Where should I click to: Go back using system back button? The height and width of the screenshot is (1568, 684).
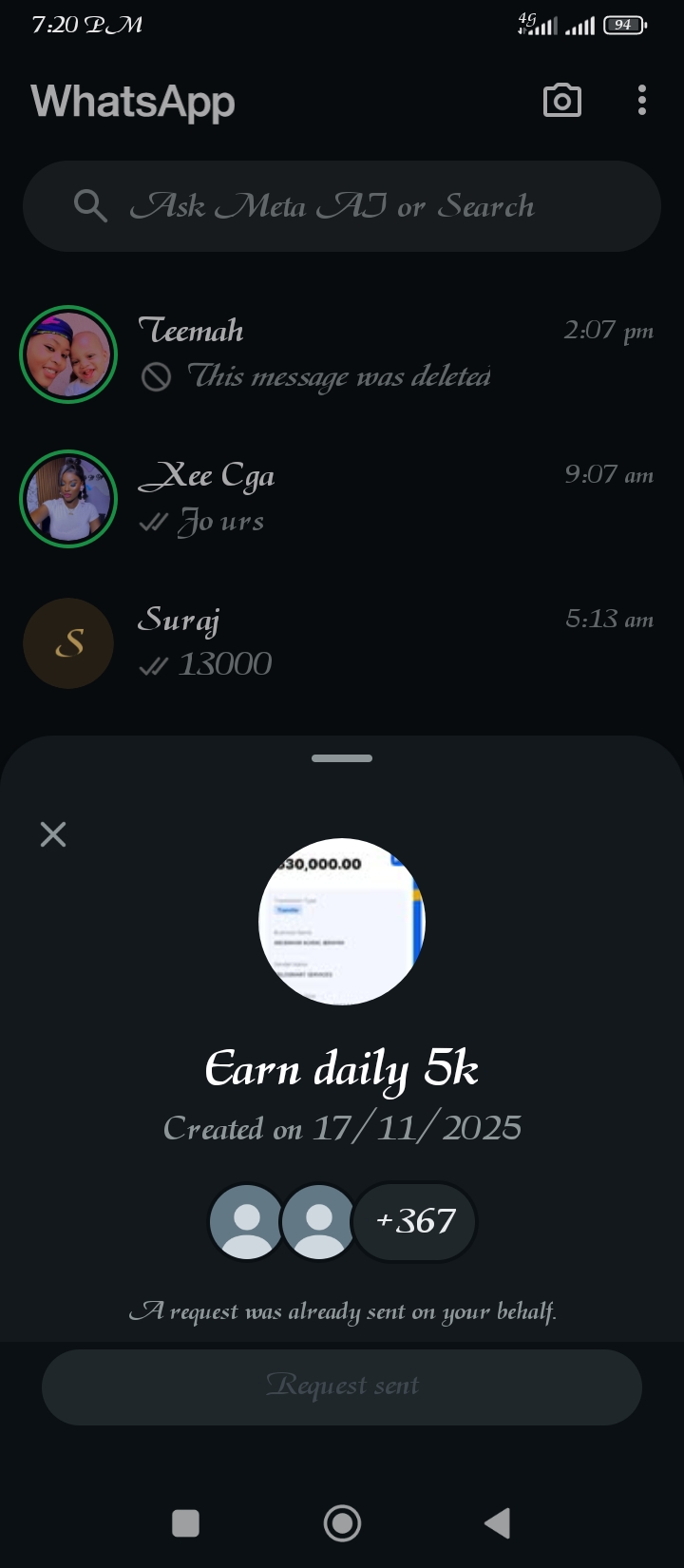point(497,1523)
